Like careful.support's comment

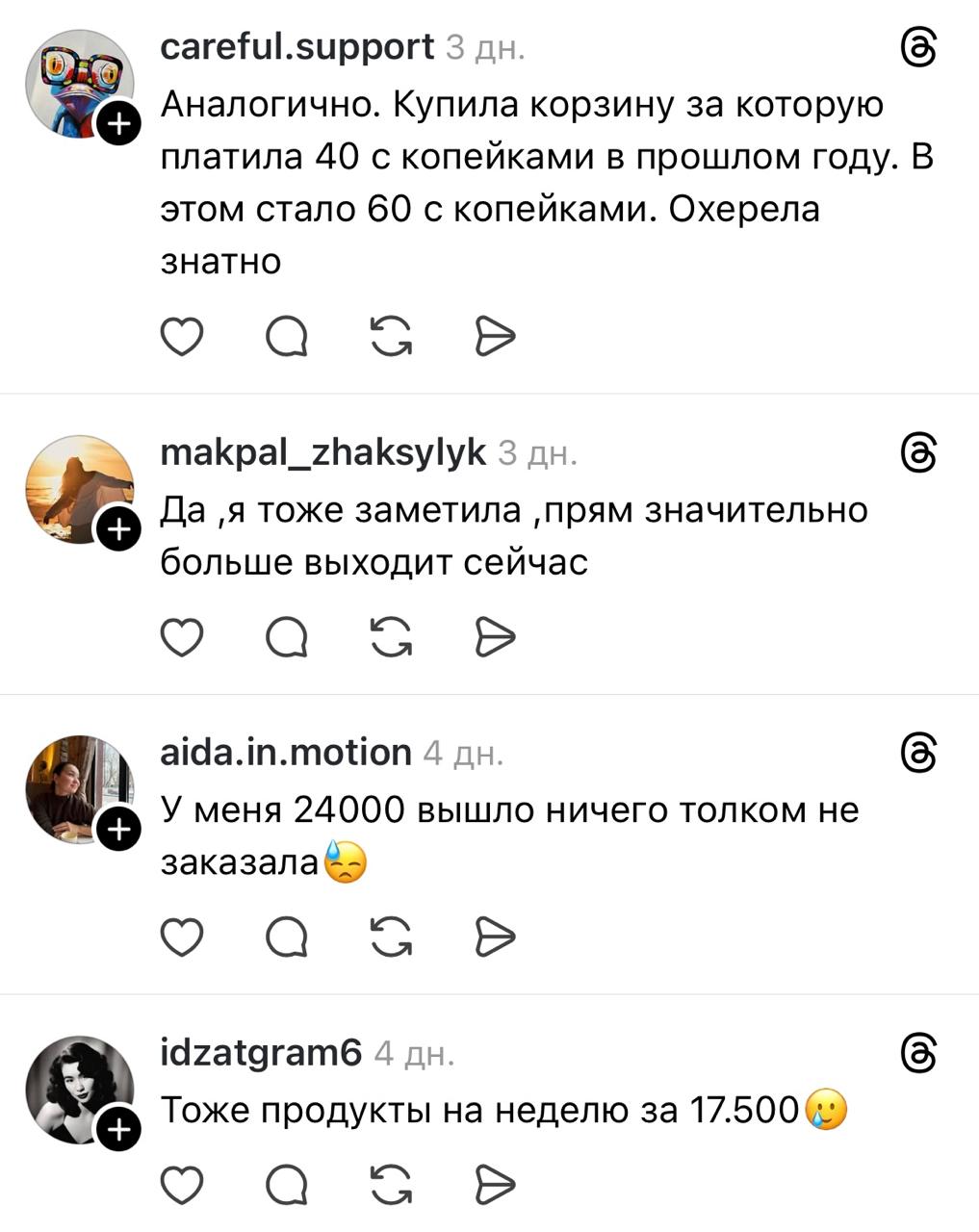pos(181,337)
